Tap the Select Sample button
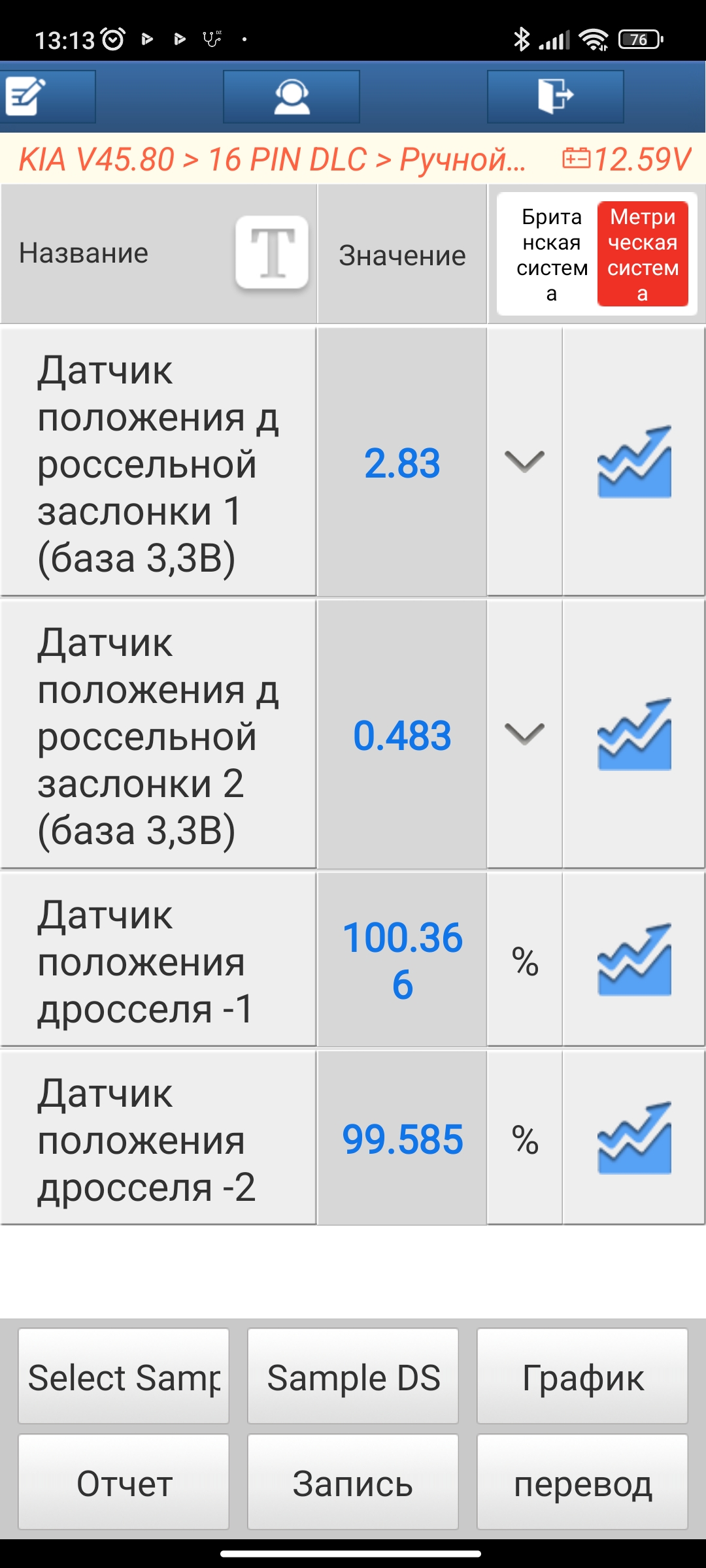This screenshot has height=1568, width=706. pos(124,1376)
